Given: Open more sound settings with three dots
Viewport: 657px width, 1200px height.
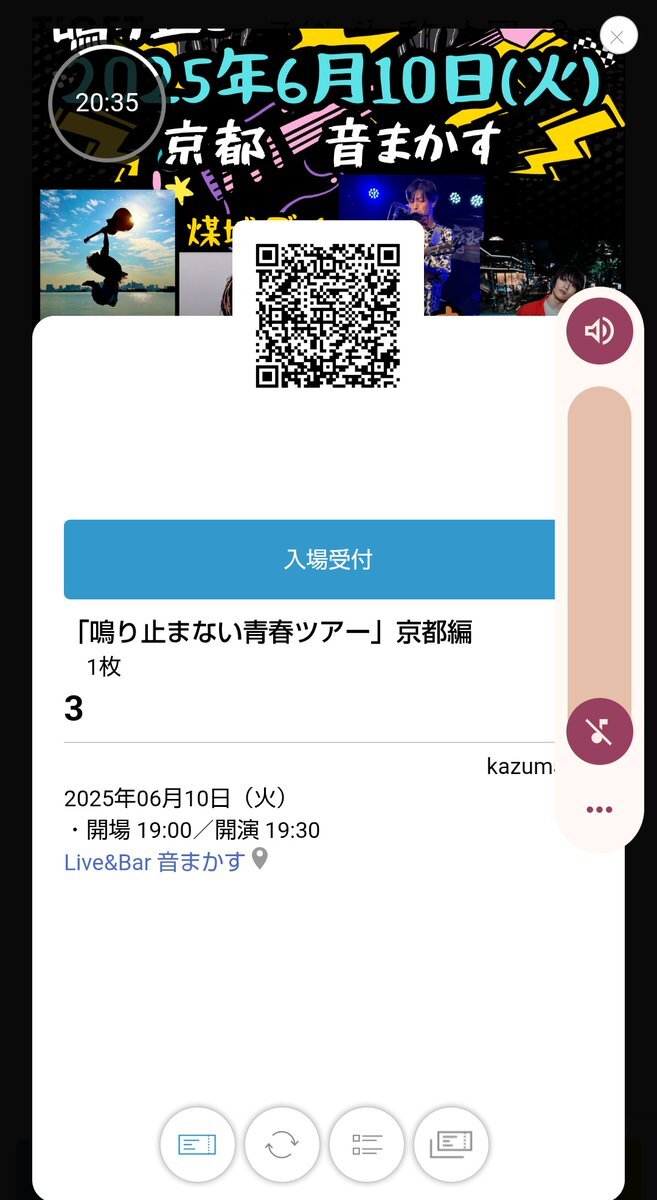Looking at the screenshot, I should click(x=599, y=809).
